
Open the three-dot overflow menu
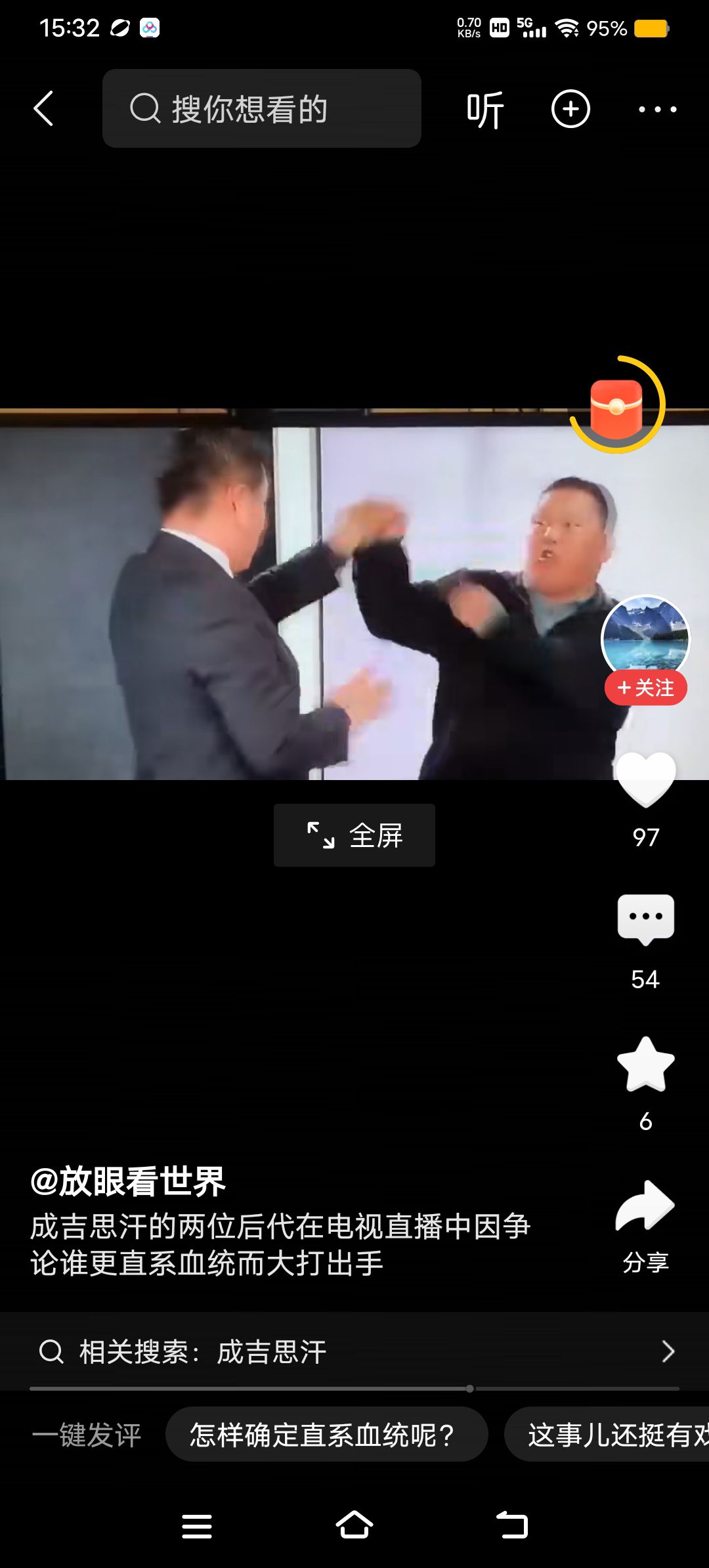[657, 110]
